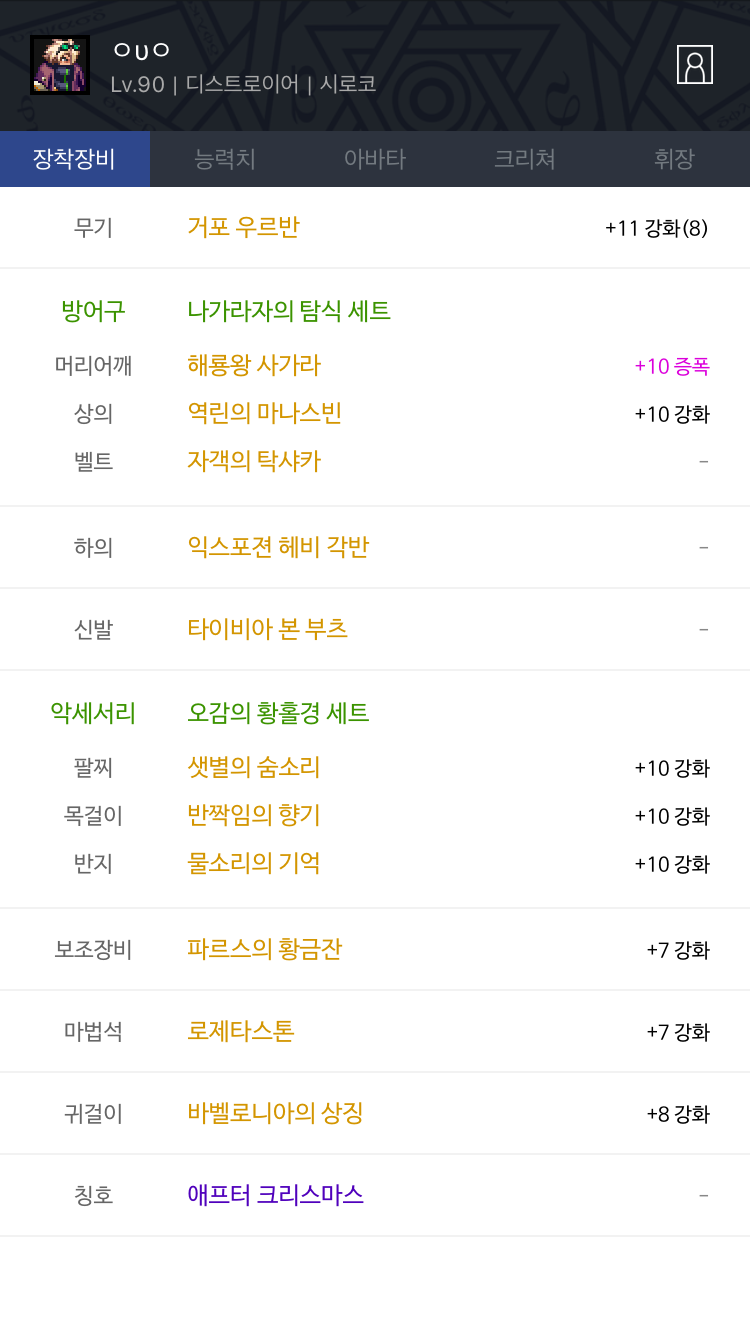
Task: View bracelet 샛별의 숨소리
Action: pos(254,767)
